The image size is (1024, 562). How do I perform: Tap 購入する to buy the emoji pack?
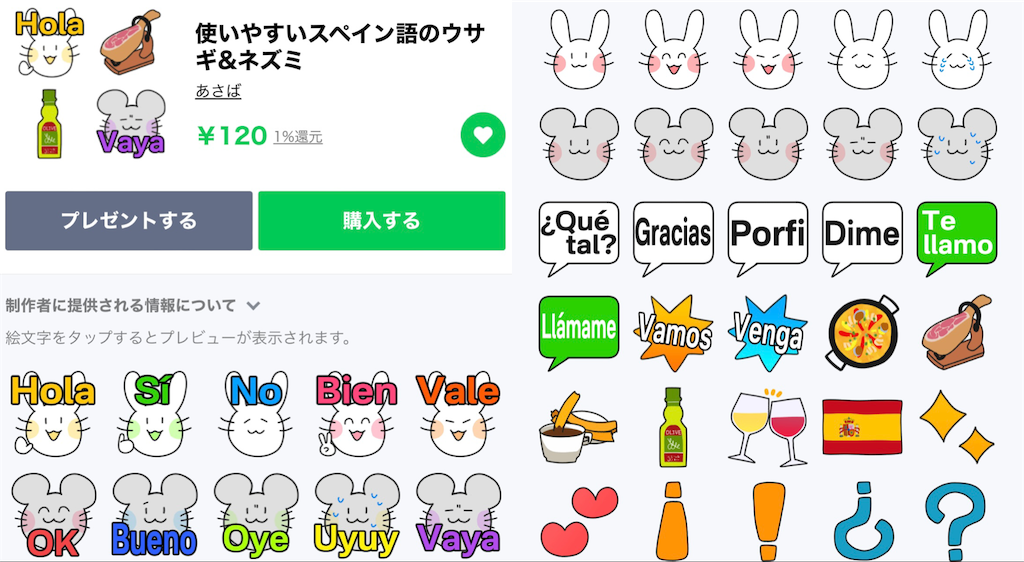[381, 221]
